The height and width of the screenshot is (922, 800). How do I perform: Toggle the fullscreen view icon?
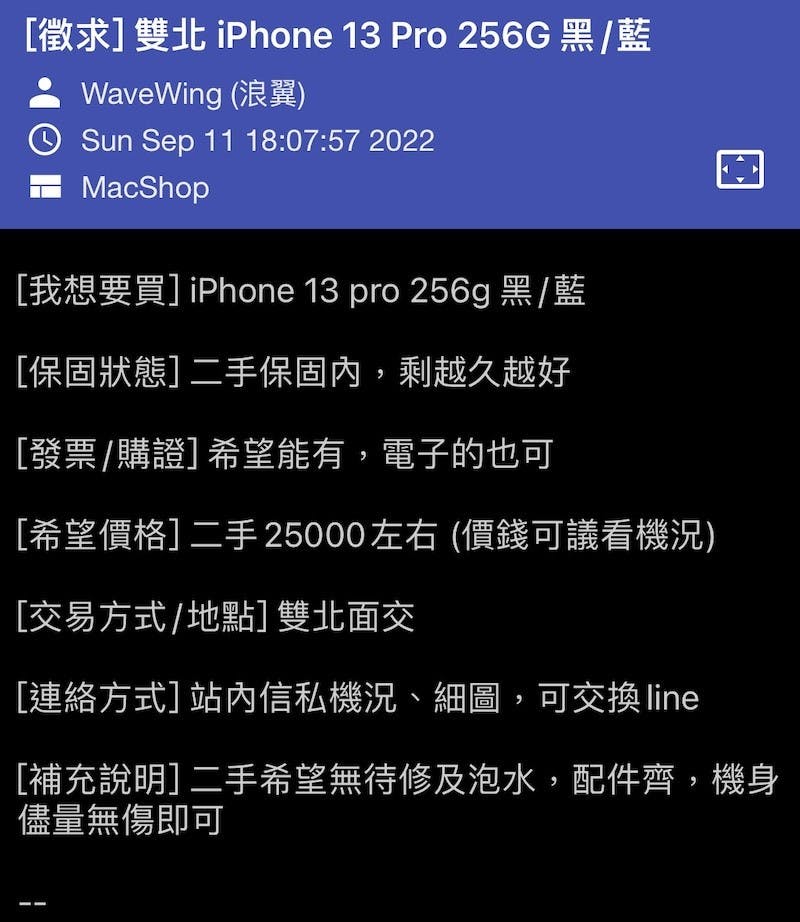point(740,169)
